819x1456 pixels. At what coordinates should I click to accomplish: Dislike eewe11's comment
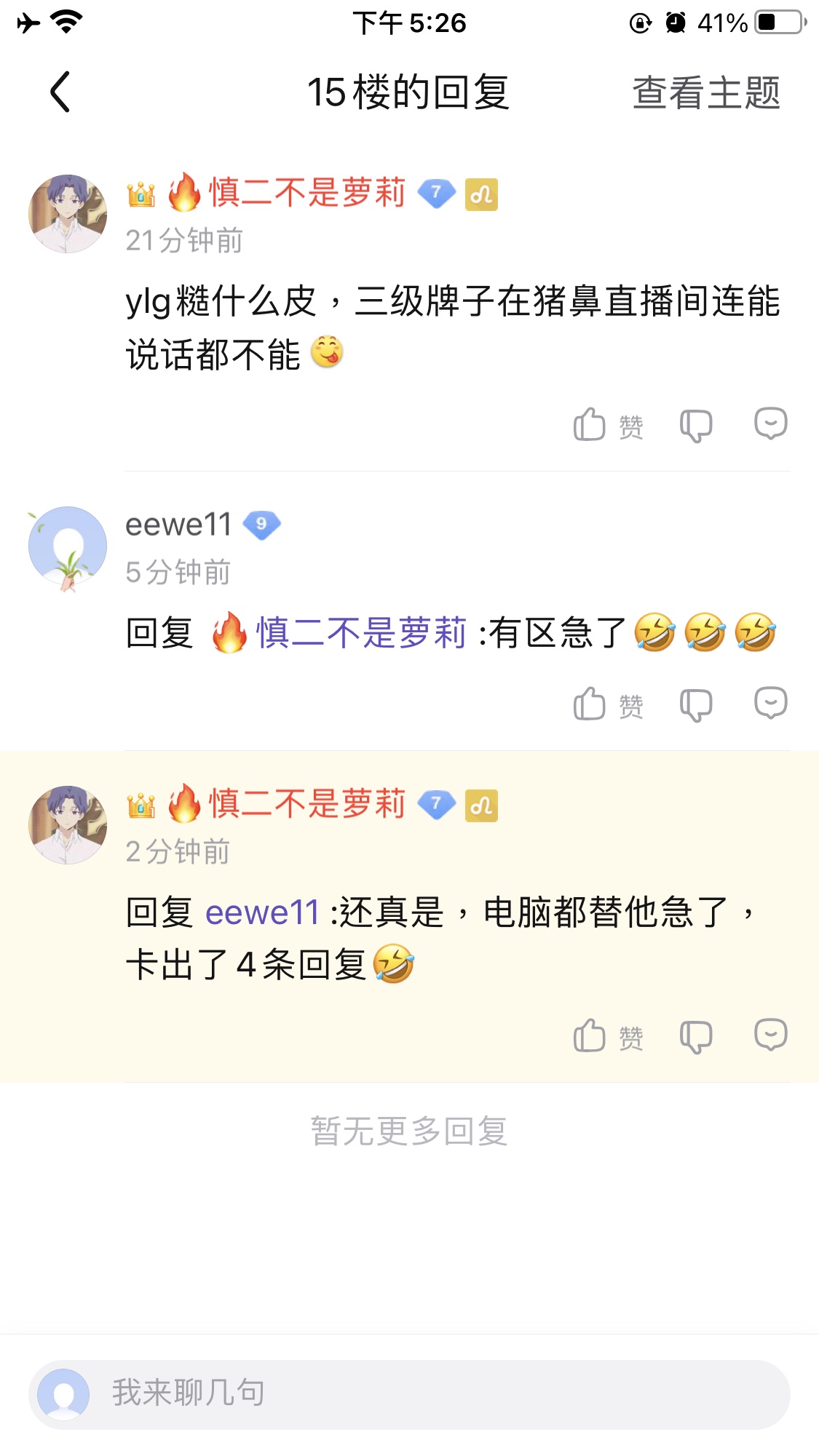695,704
